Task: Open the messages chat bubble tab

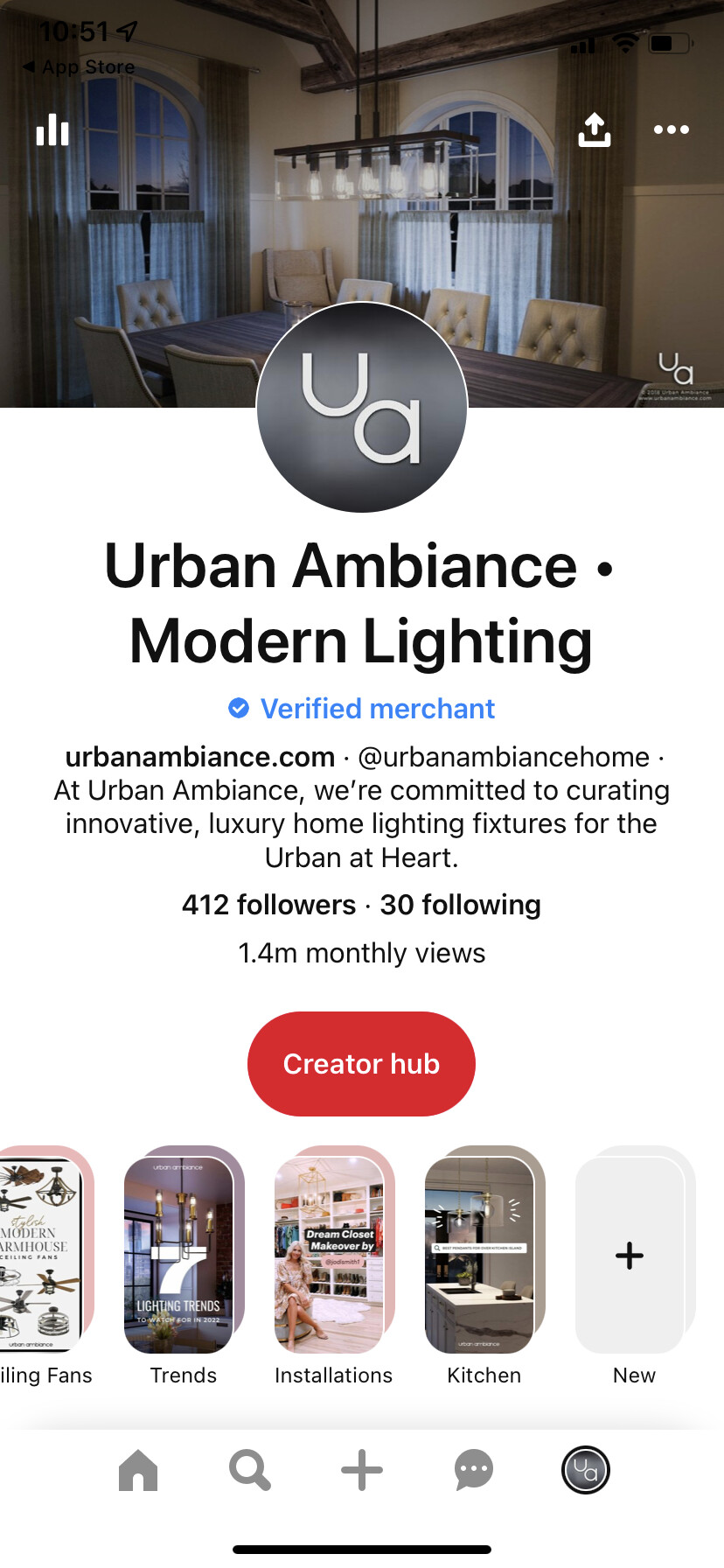Action: [x=474, y=1470]
